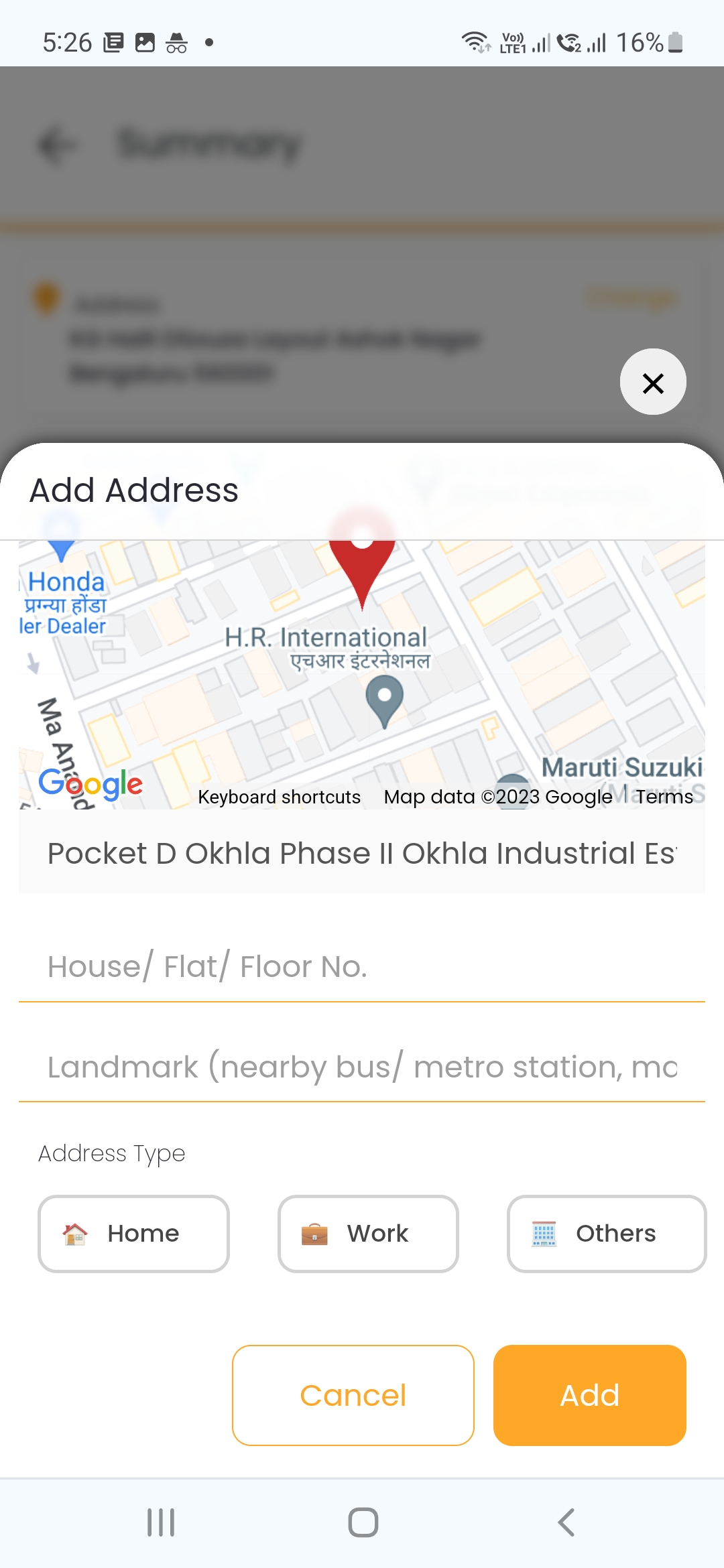The height and width of the screenshot is (1568, 724).
Task: Tap the House/ Flat/ Floor No. field
Action: pyautogui.click(x=362, y=967)
